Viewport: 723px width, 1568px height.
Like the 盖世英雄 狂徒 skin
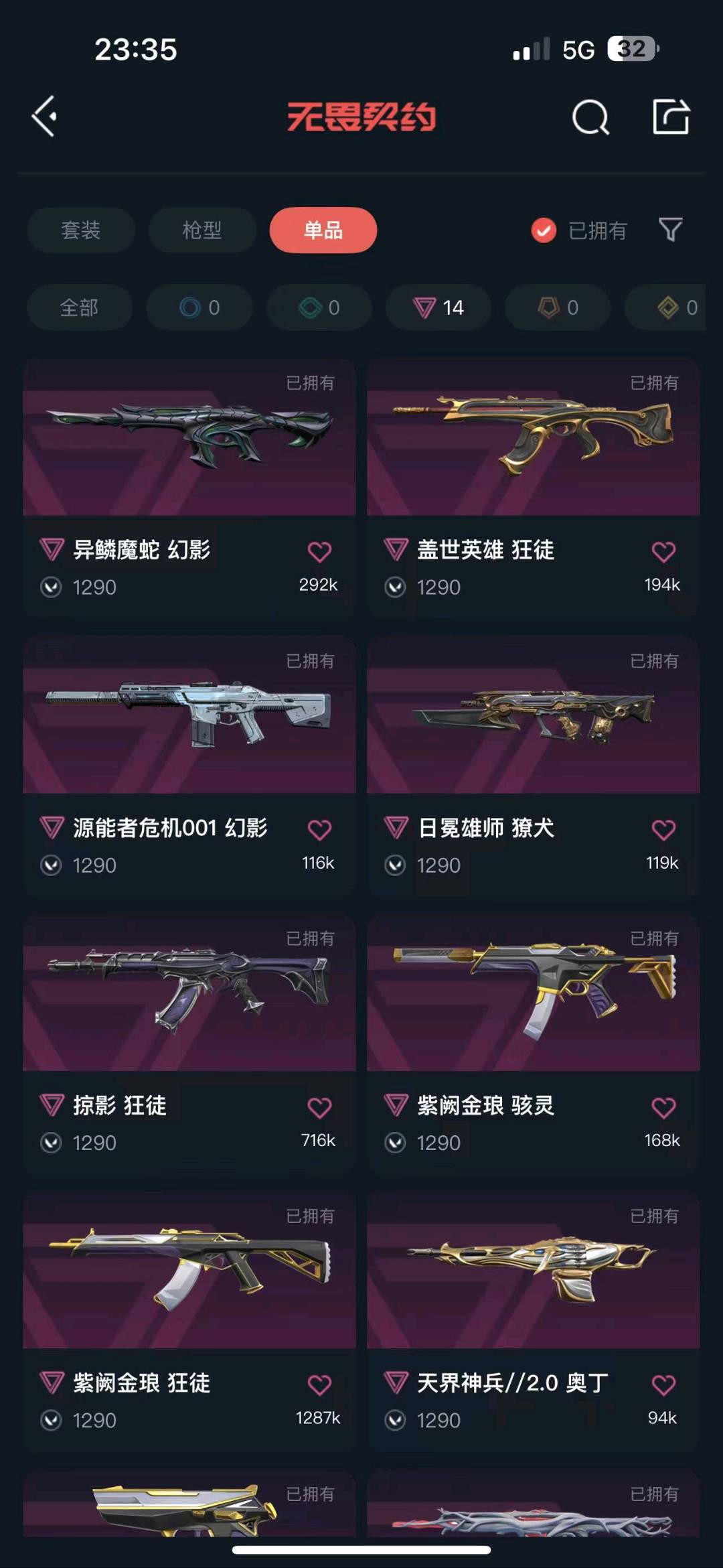[x=663, y=552]
